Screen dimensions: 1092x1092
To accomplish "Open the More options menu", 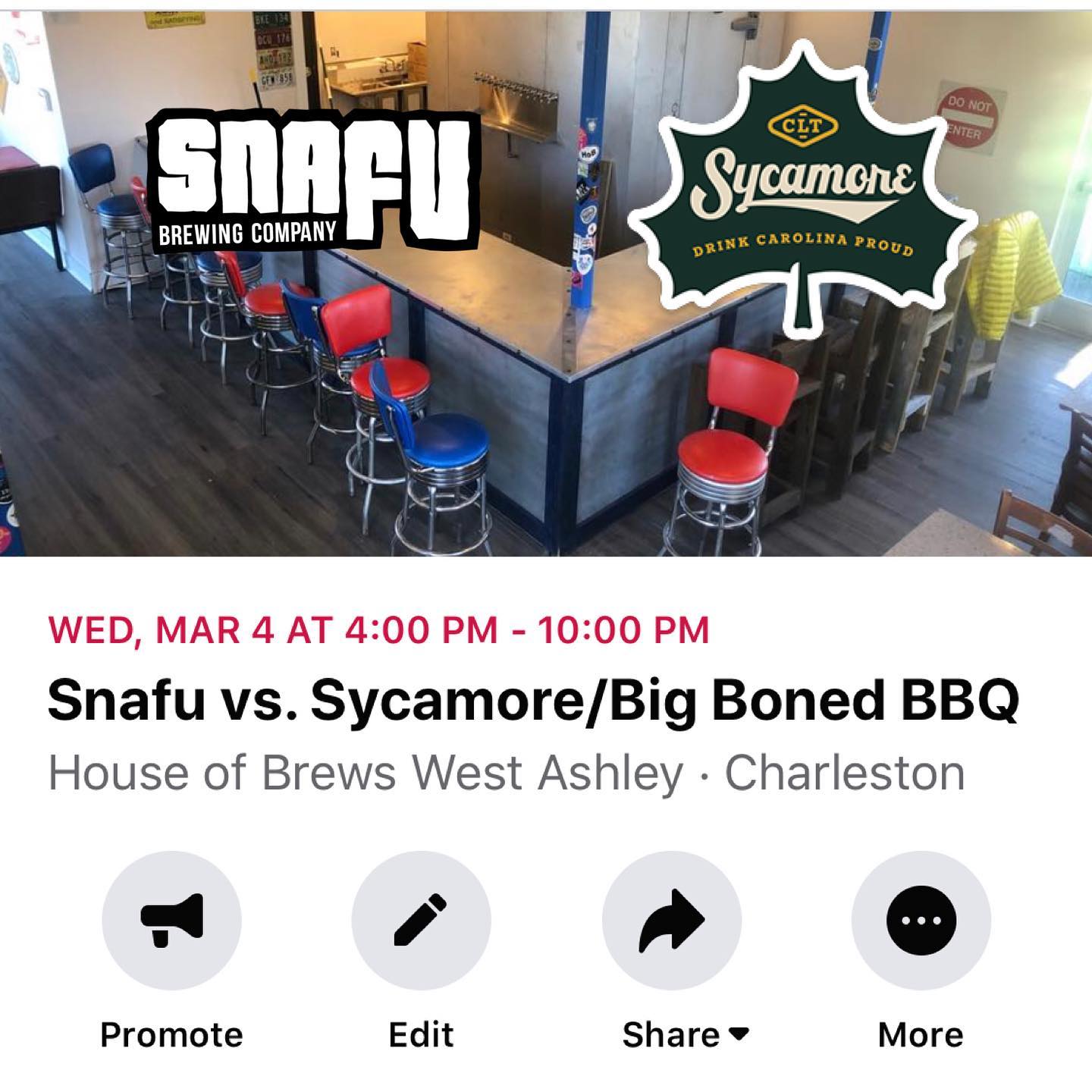I will [x=921, y=921].
